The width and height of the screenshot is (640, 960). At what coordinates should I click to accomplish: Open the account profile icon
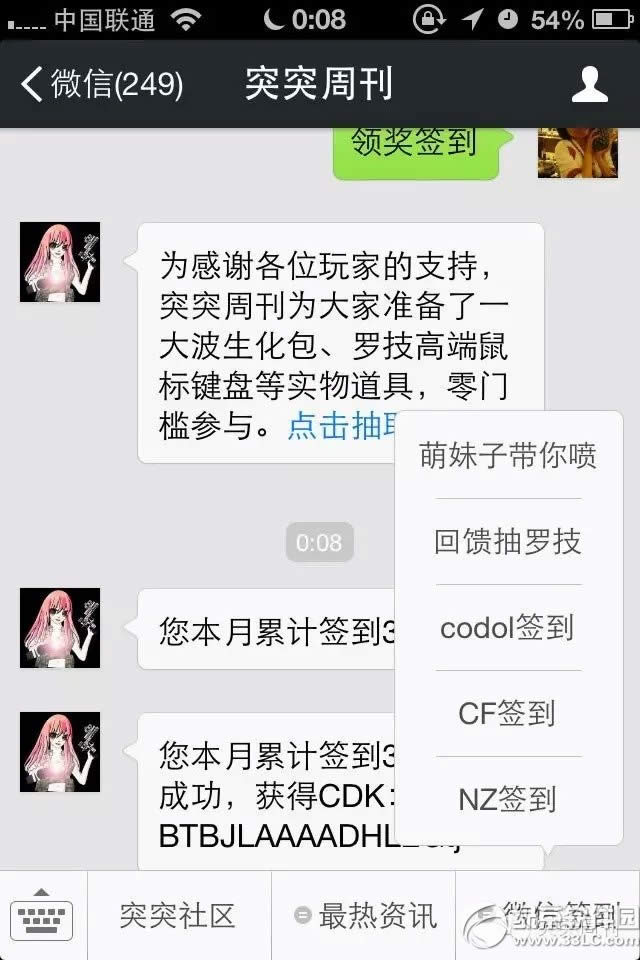(x=589, y=85)
